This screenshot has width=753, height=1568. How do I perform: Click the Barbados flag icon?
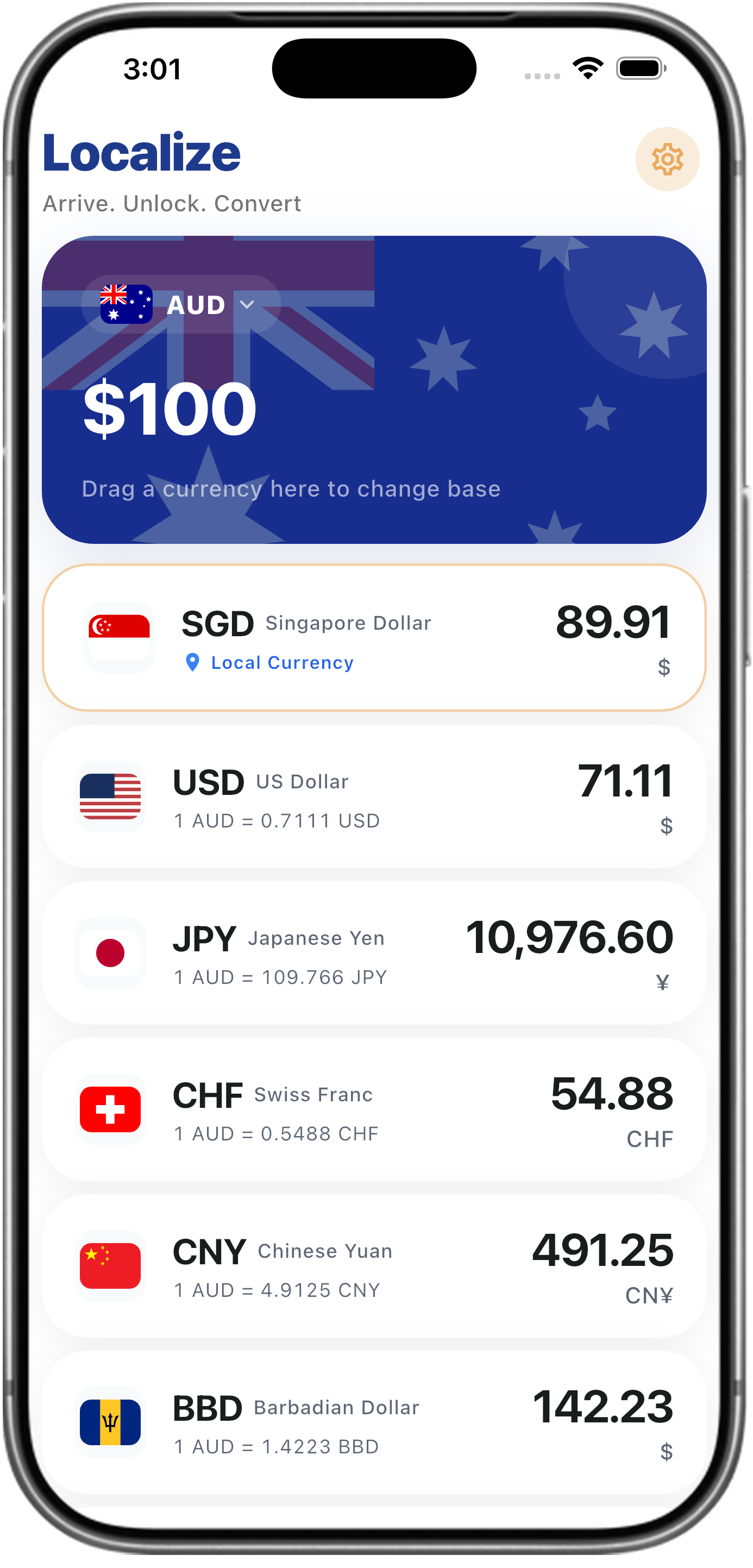(x=111, y=1422)
